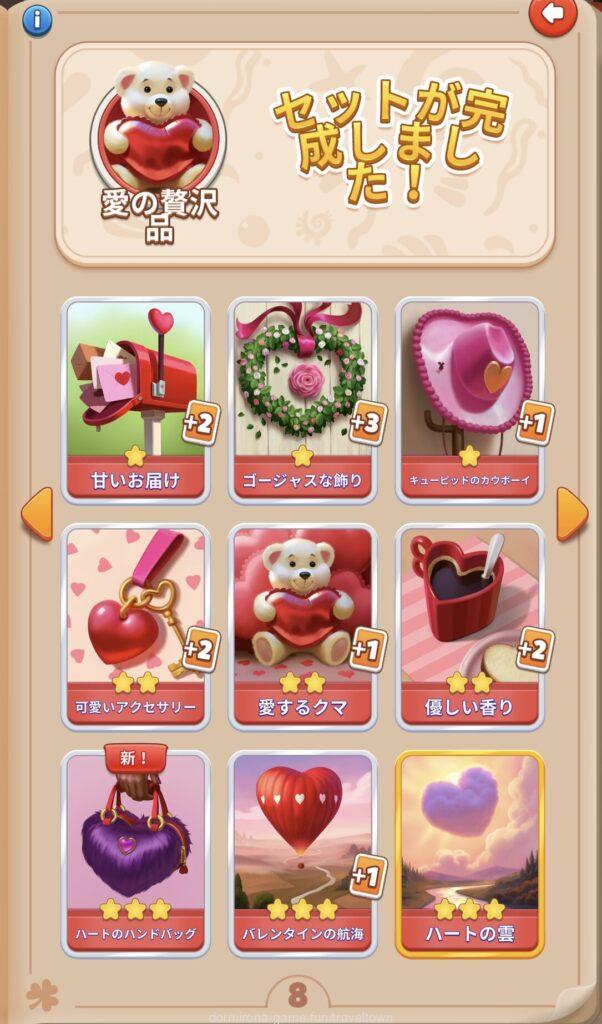The image size is (602, 1024).
Task: Go to the previous card set page
Action: (36, 514)
